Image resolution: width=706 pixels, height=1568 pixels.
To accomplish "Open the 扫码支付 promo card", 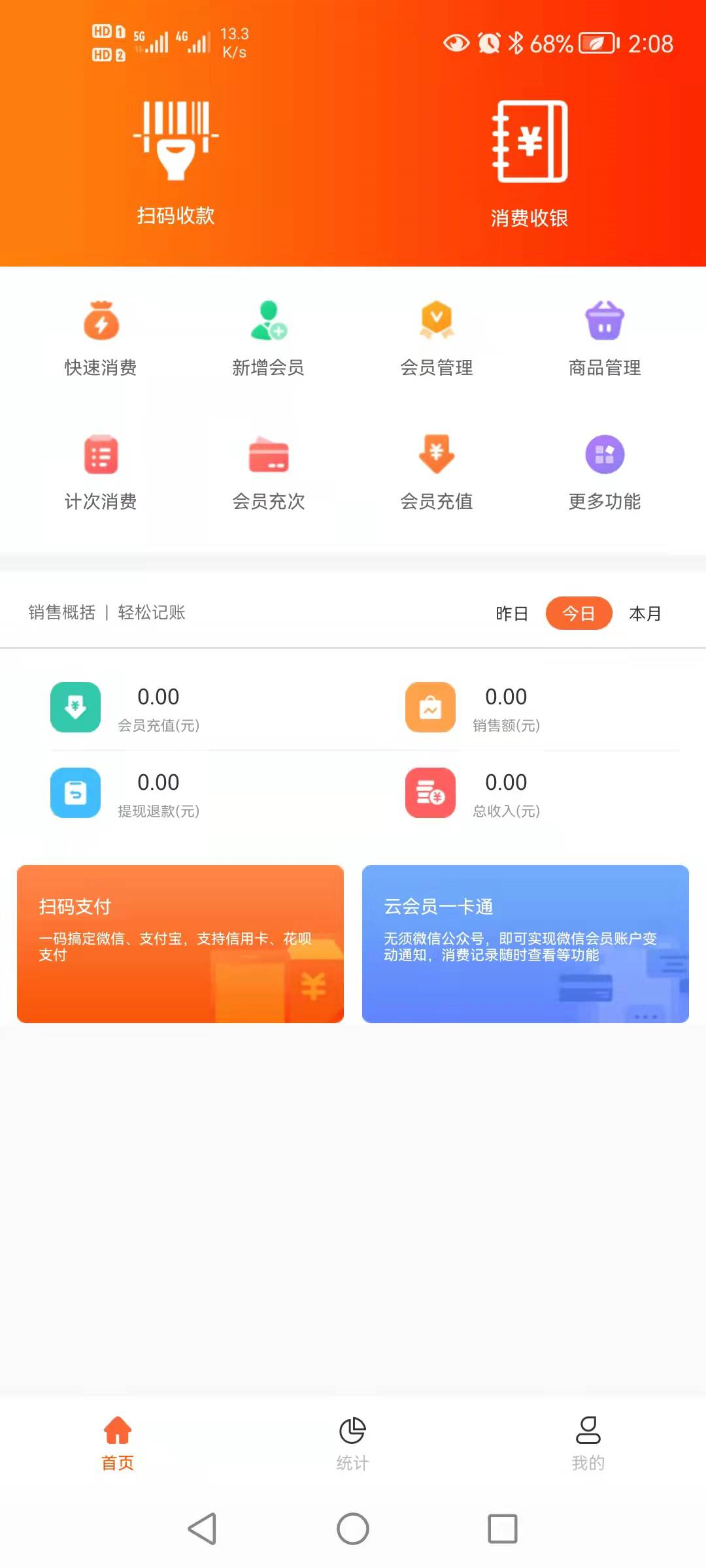I will [180, 943].
